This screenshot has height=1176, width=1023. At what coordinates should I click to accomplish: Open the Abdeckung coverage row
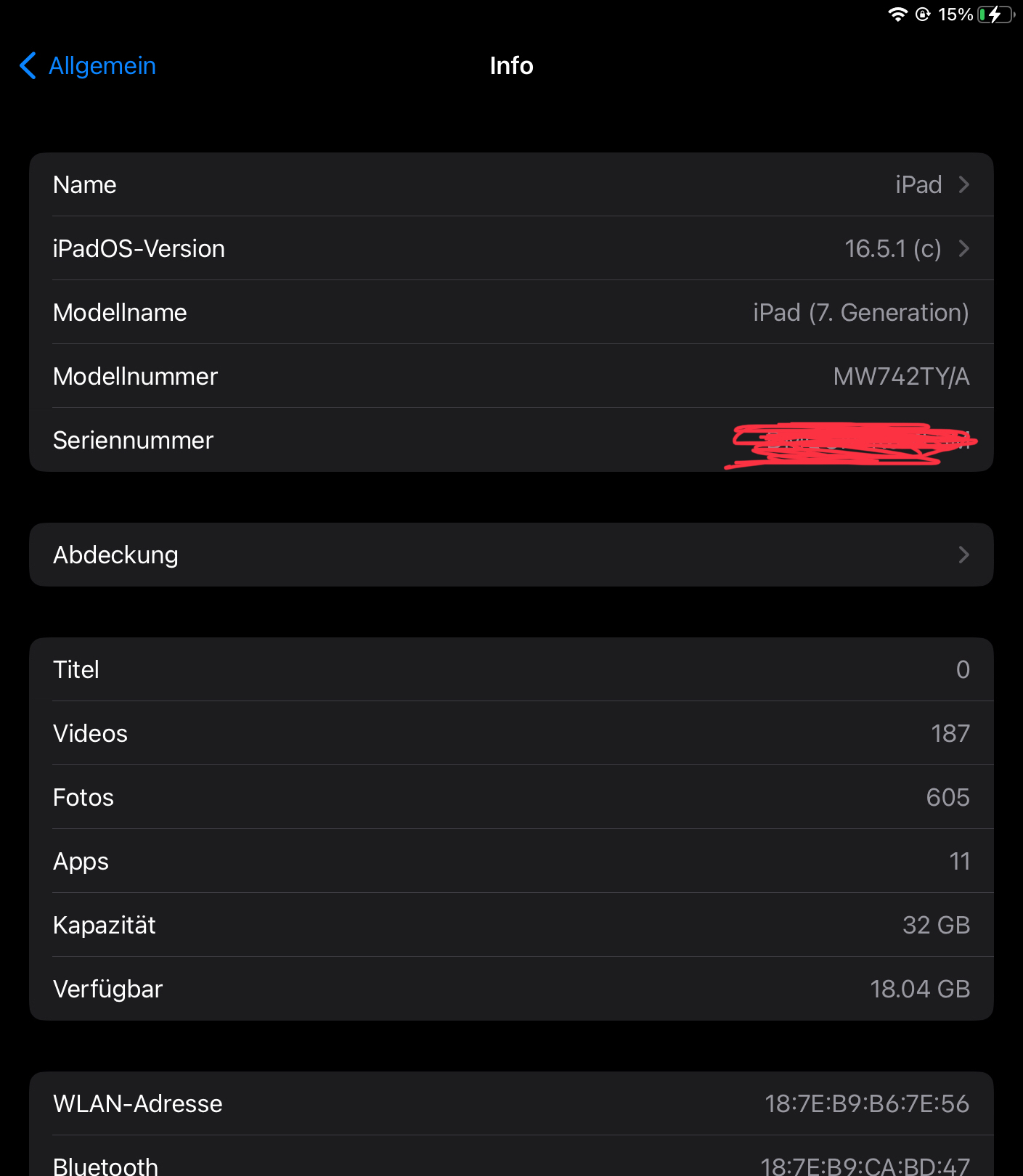(x=510, y=555)
